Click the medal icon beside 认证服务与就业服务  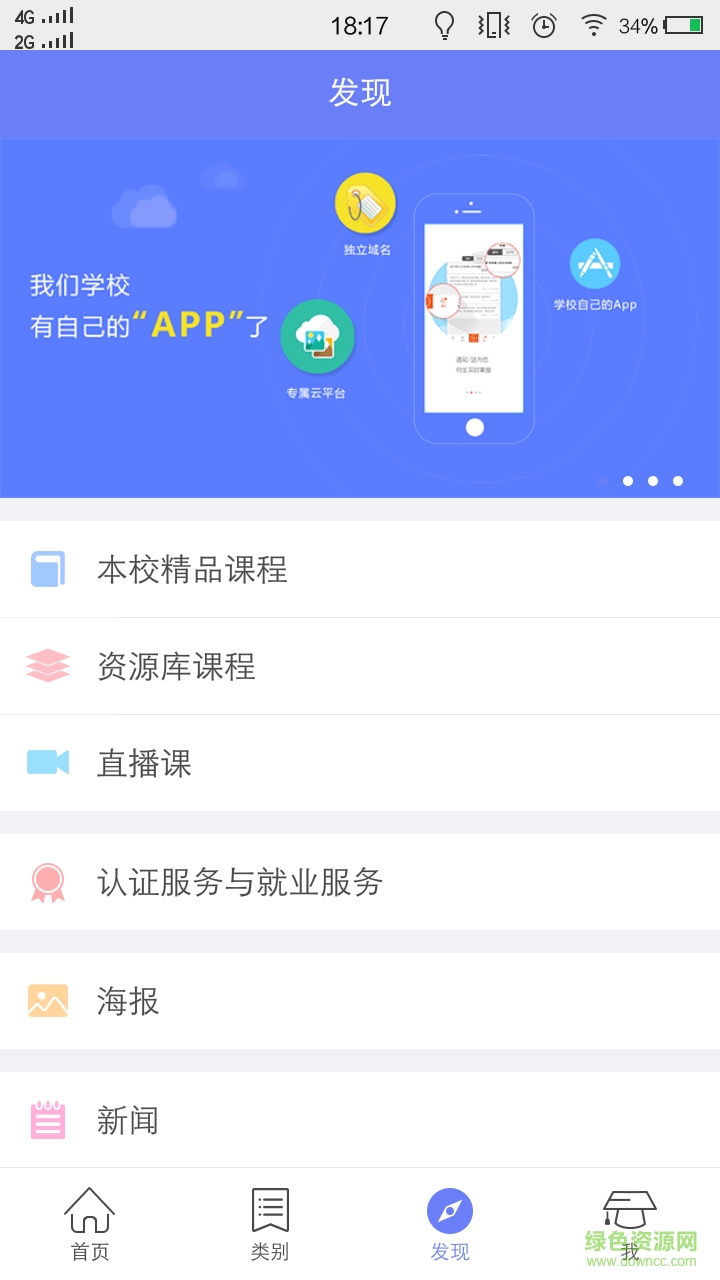46,882
